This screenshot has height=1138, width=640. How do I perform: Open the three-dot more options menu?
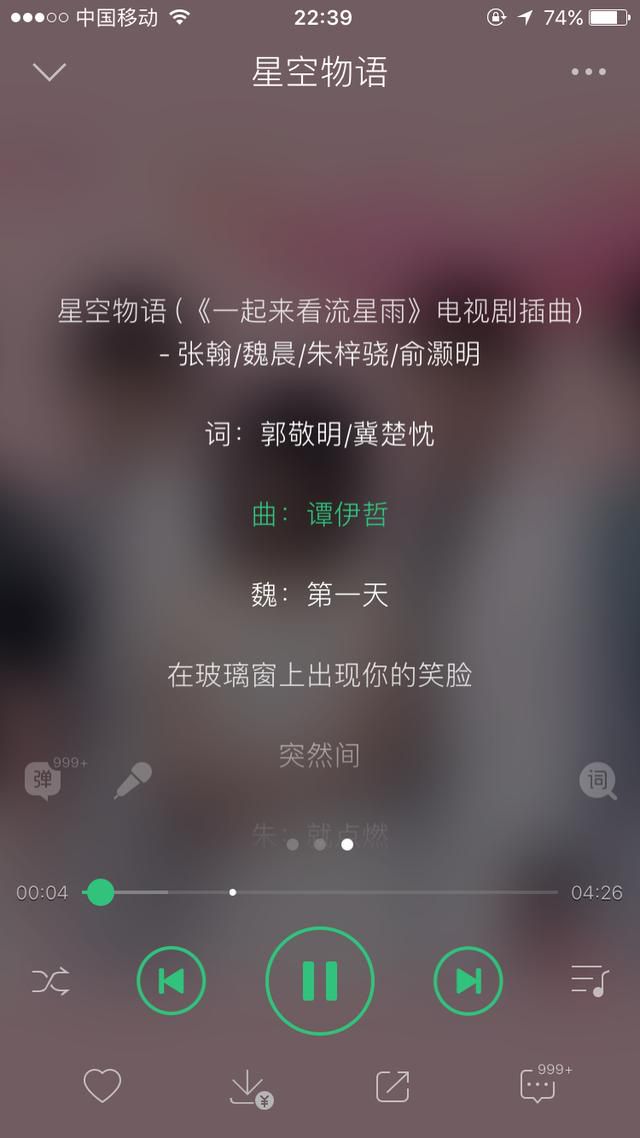[588, 72]
